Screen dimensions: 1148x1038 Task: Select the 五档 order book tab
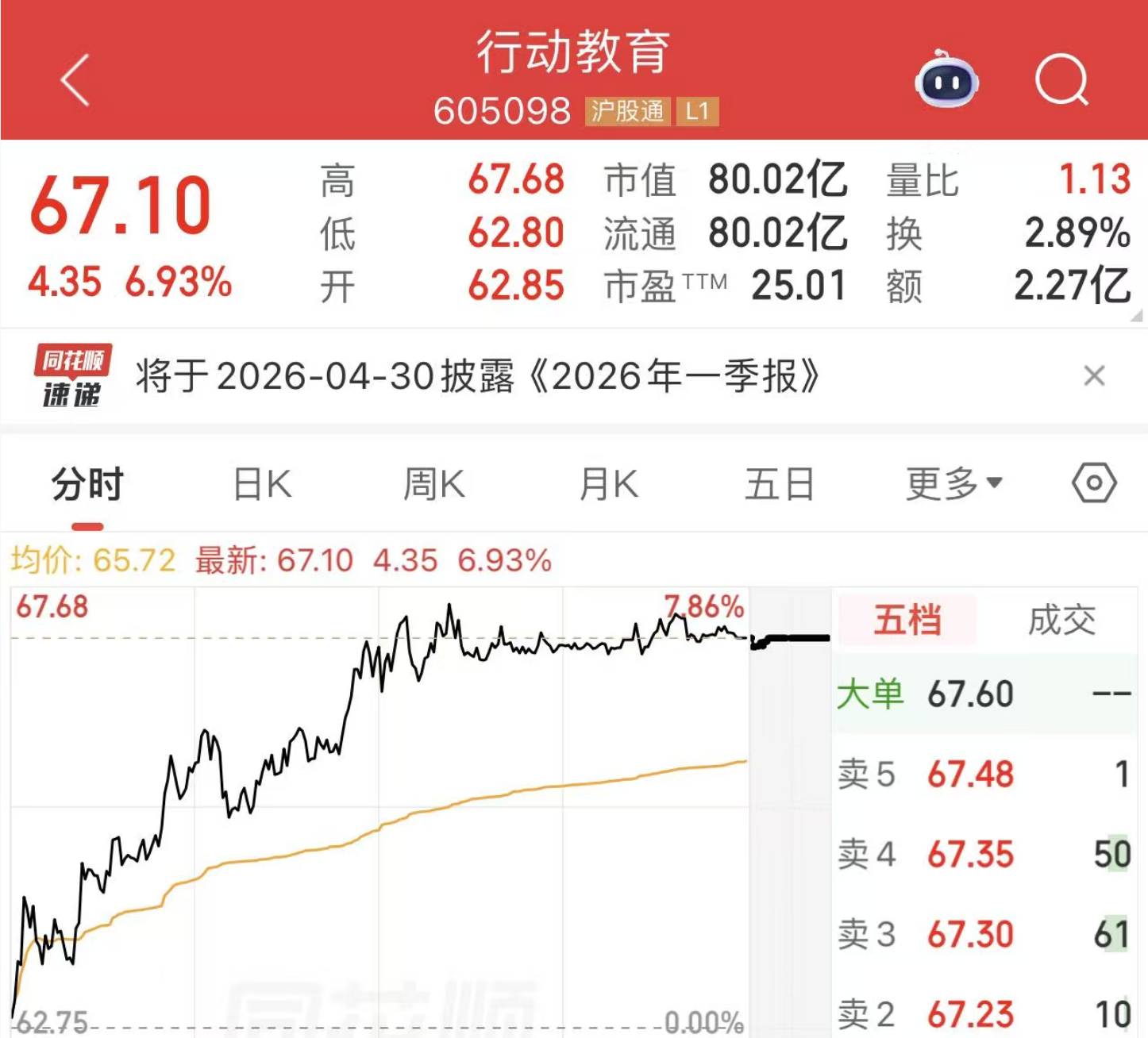pyautogui.click(x=907, y=620)
